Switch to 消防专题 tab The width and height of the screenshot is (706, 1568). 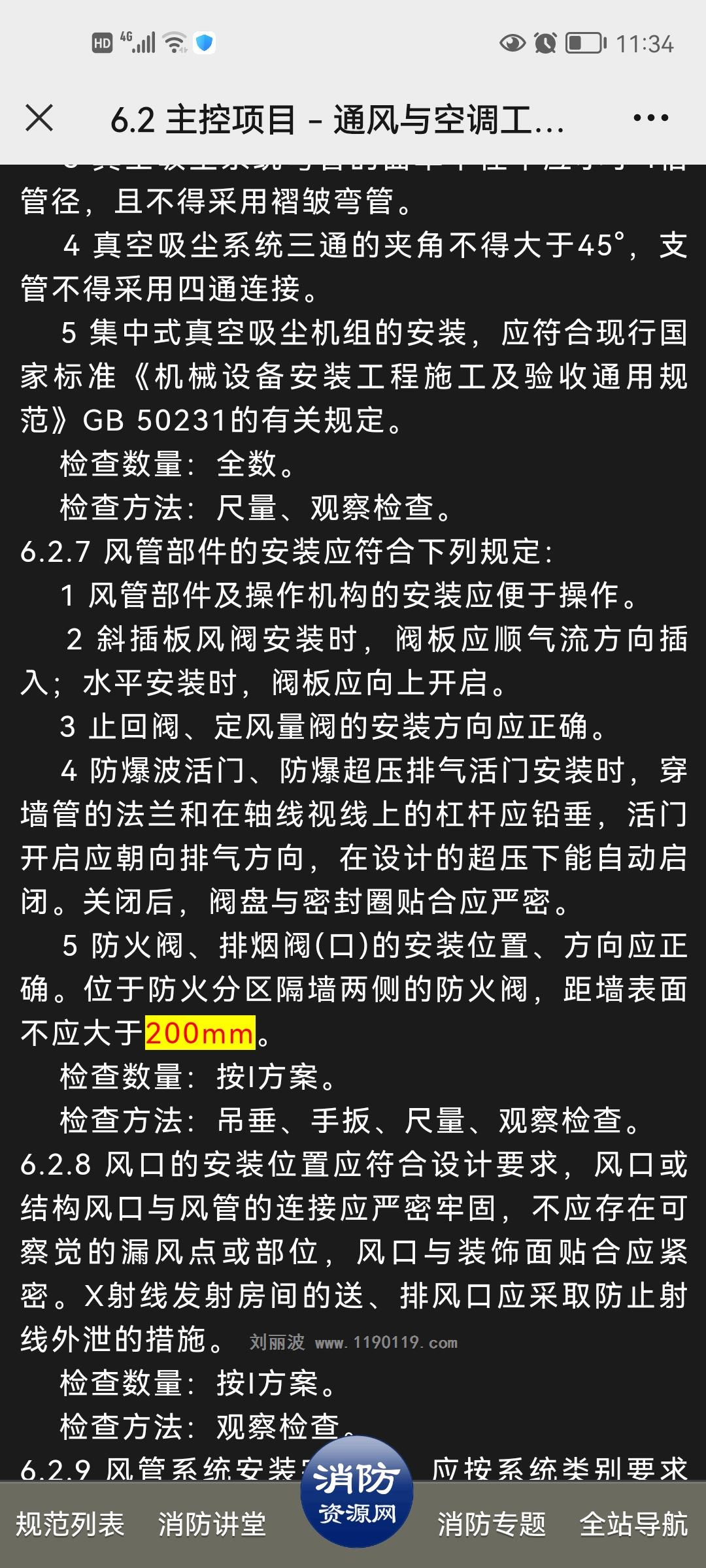click(492, 1524)
